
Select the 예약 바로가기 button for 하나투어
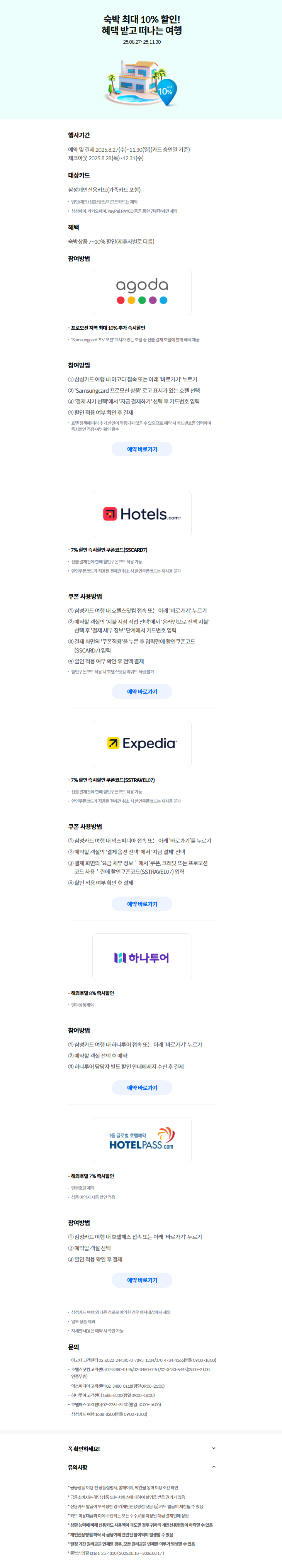click(142, 1088)
